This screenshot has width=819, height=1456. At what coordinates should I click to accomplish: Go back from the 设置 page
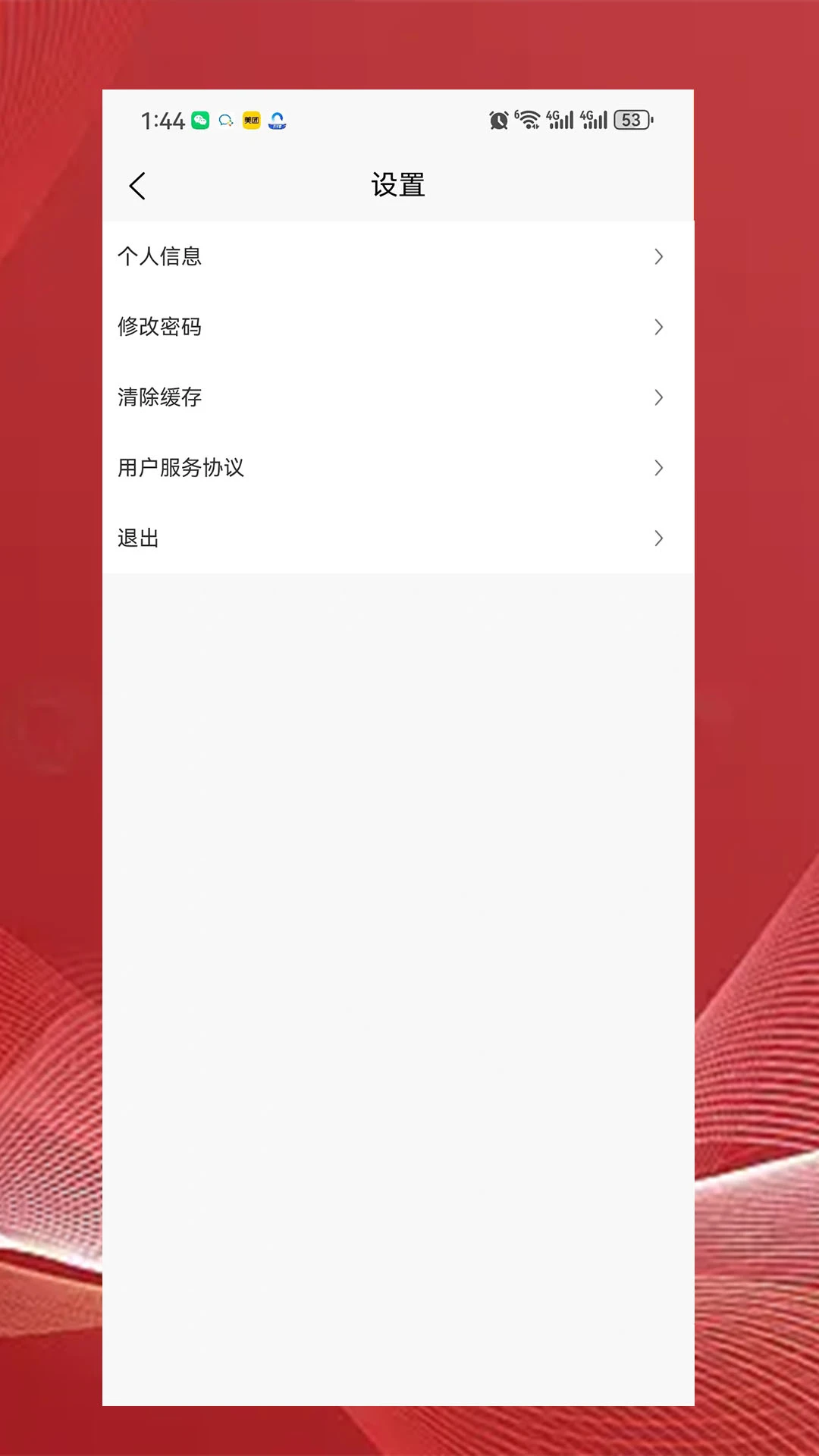tap(137, 186)
